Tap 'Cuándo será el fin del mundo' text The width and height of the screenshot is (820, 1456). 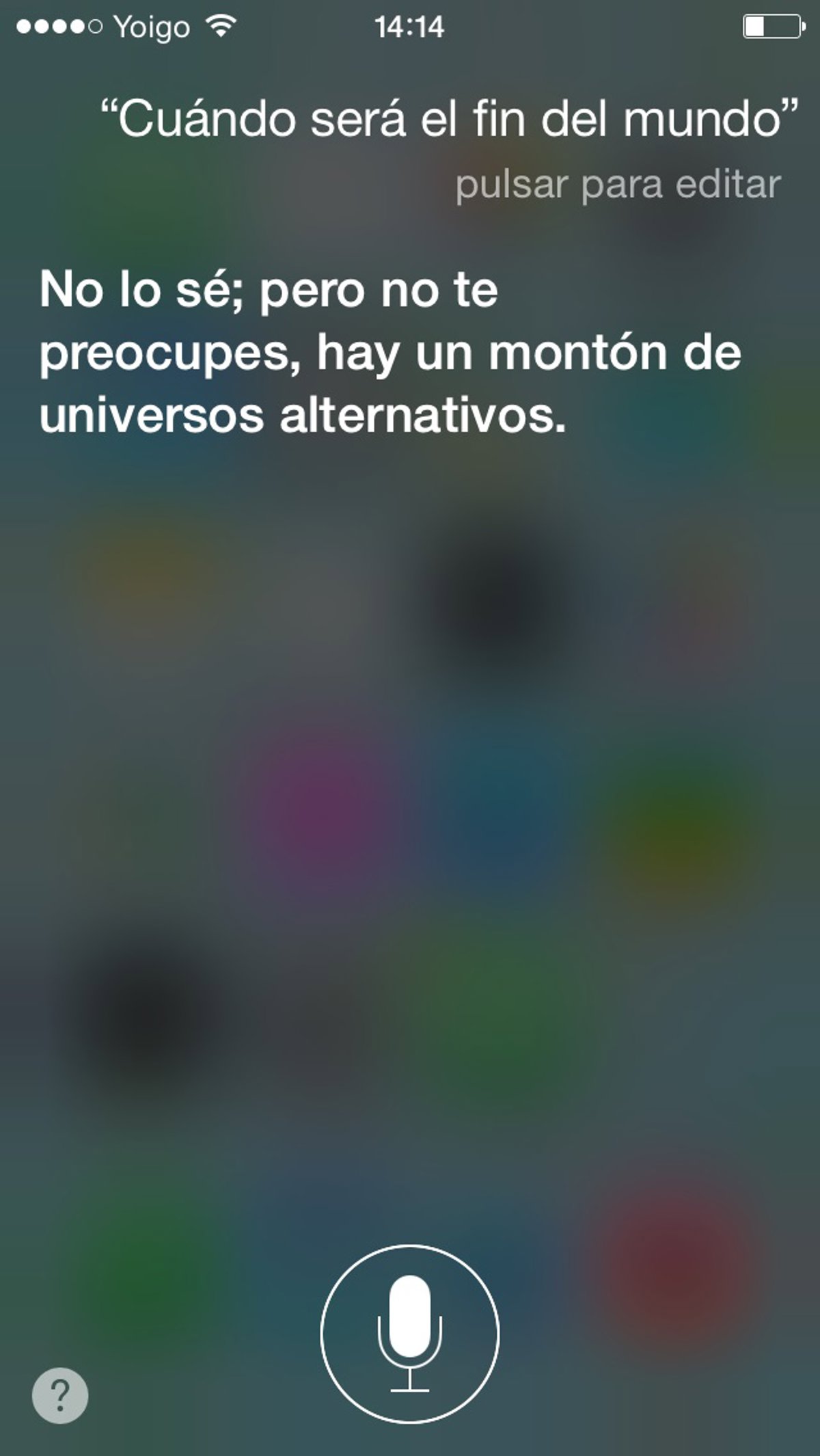[x=451, y=118]
